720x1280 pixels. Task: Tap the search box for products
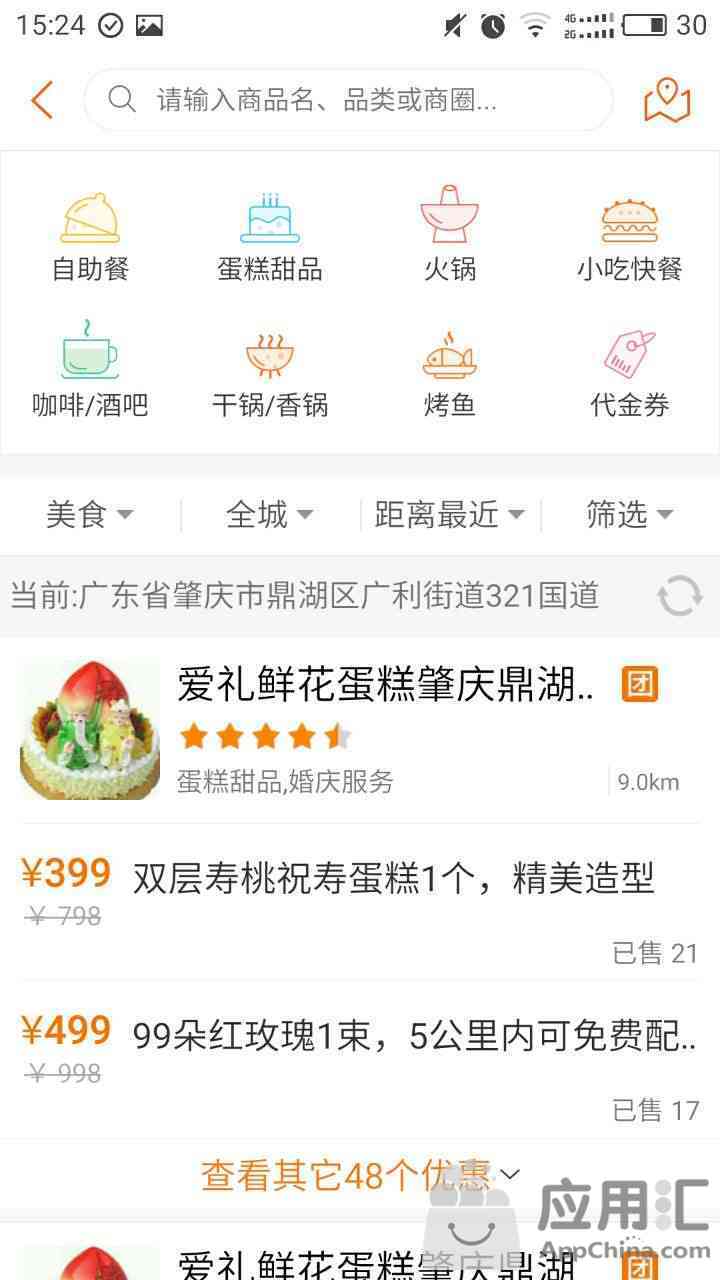coord(348,100)
